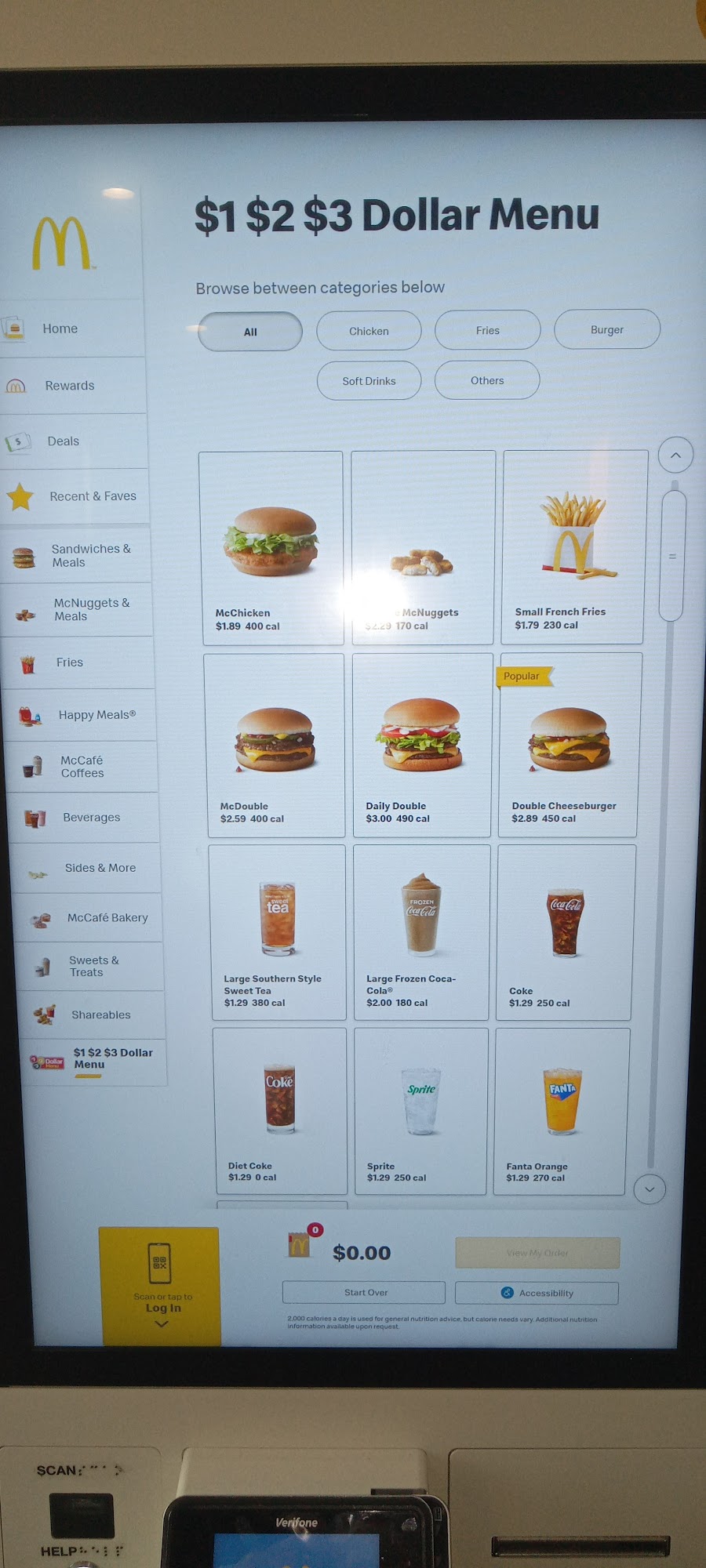Viewport: 706px width, 1568px height.
Task: Select the Chicken category chip
Action: click(369, 331)
